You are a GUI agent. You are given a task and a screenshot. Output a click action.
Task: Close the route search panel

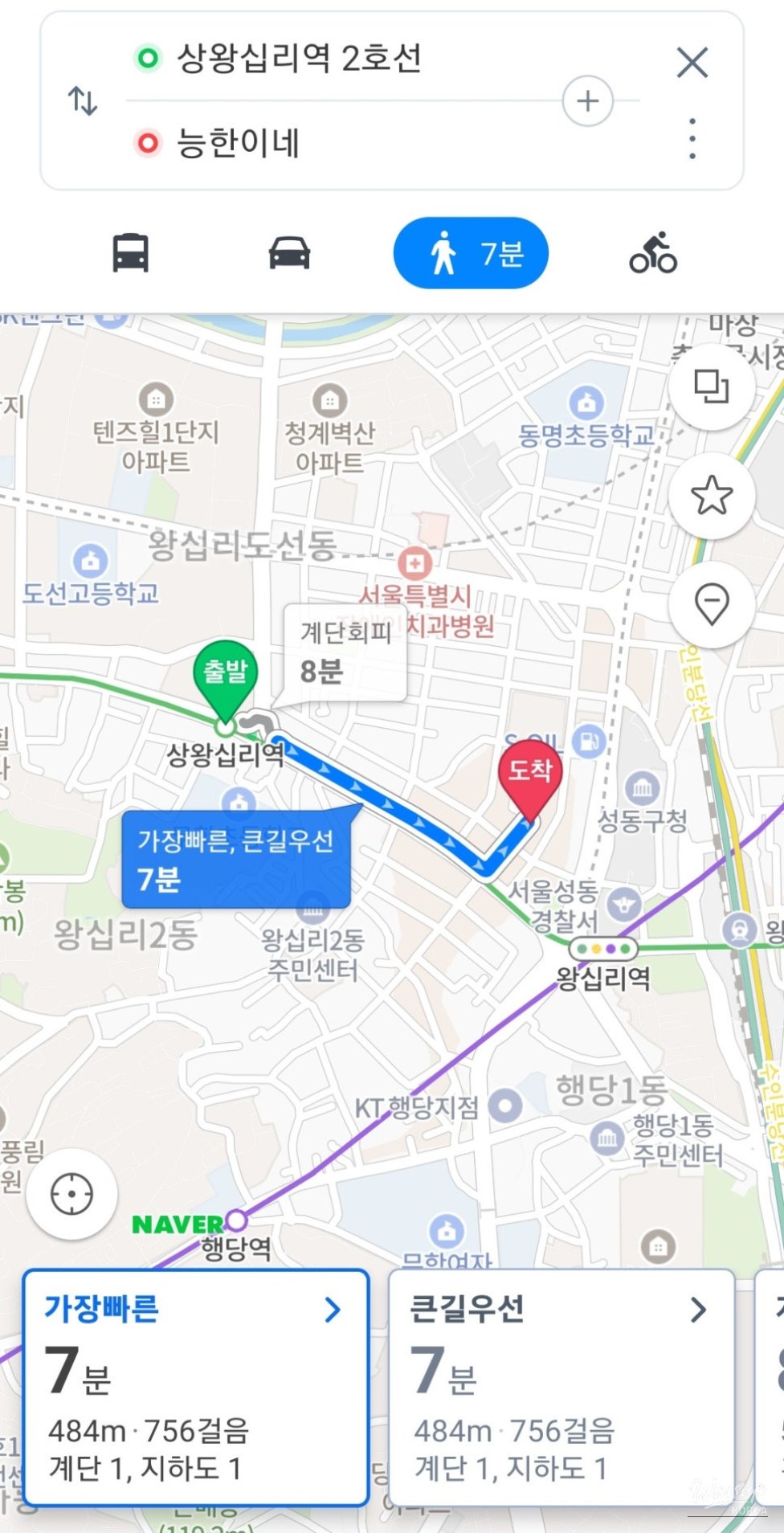[x=692, y=63]
